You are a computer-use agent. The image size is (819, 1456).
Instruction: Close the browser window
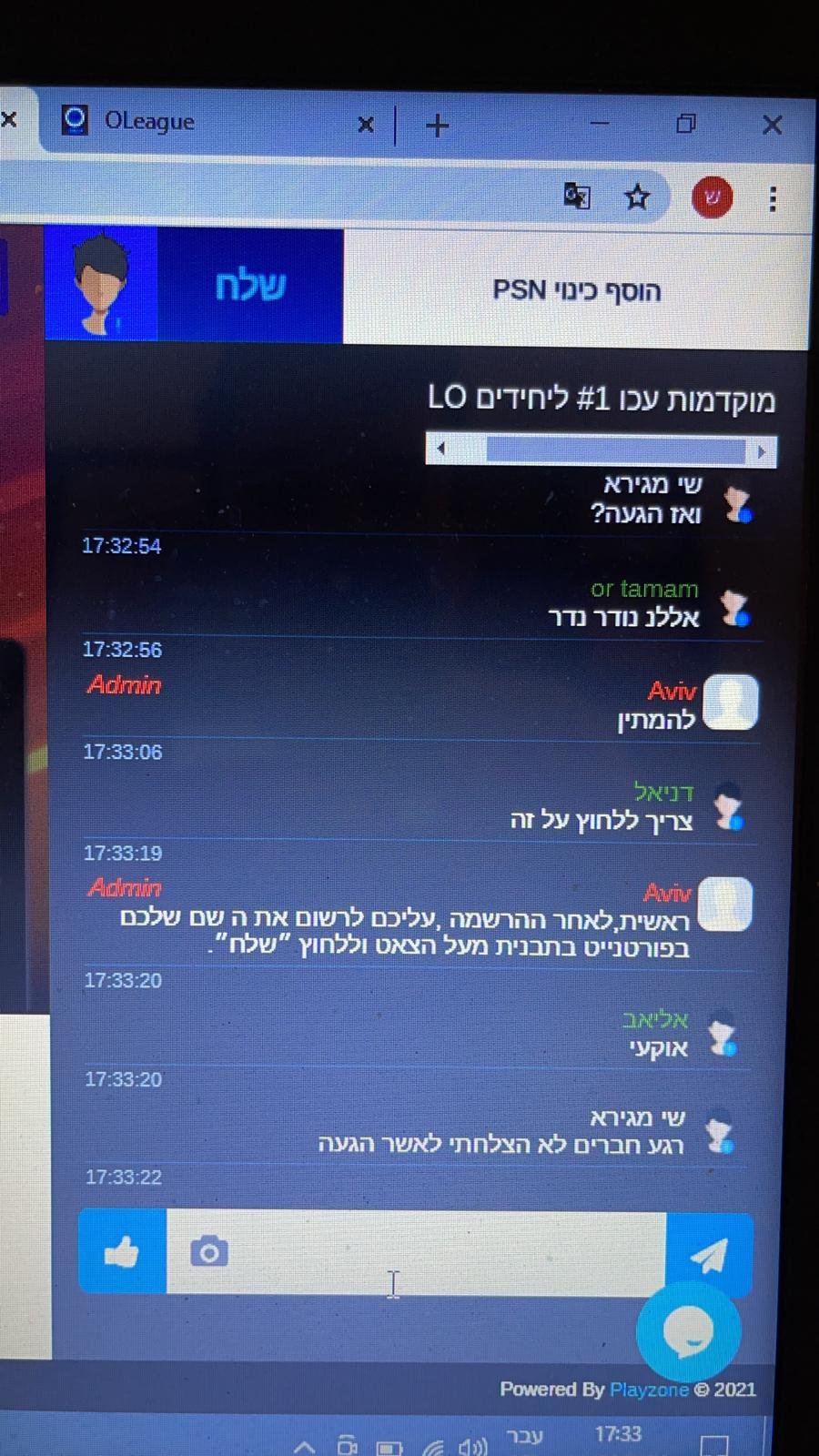(772, 126)
